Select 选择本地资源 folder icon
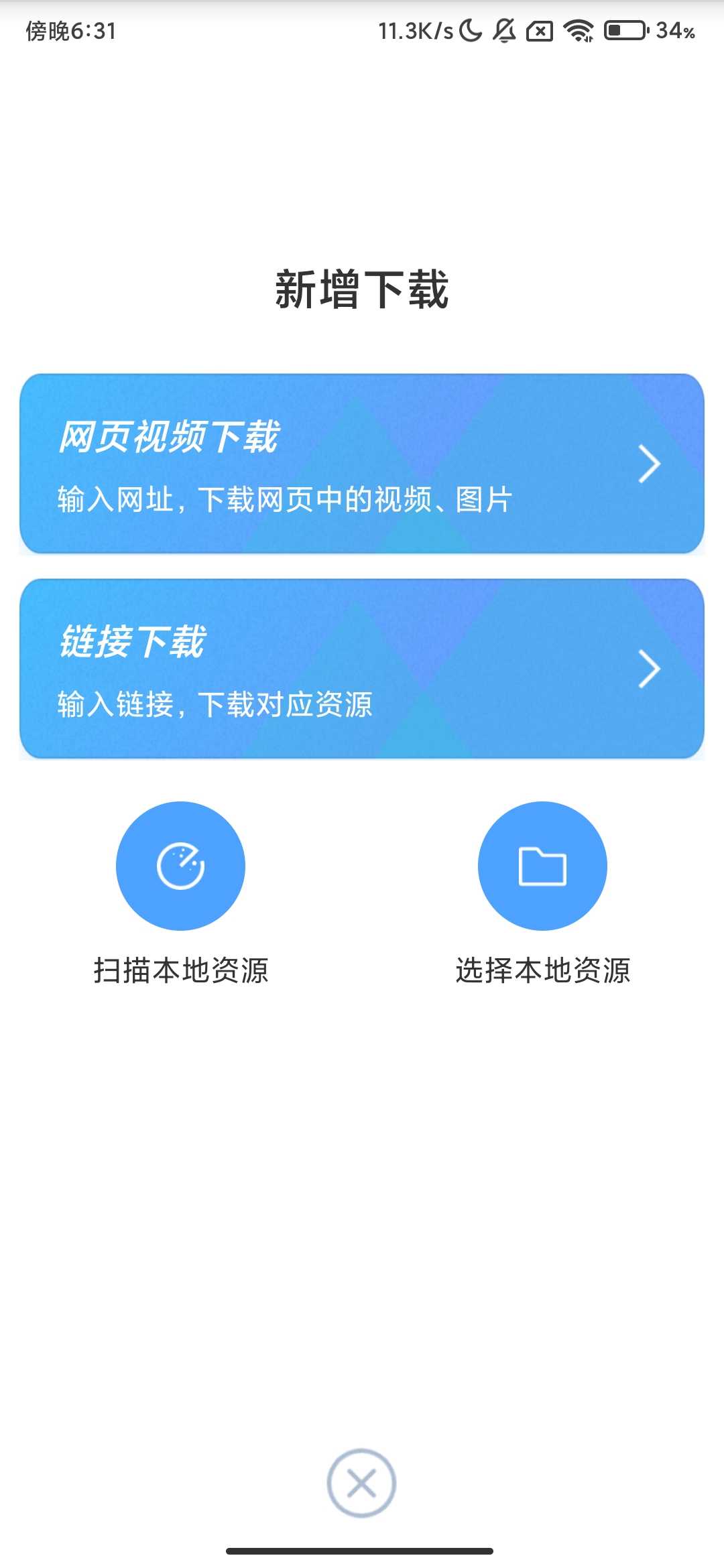Image resolution: width=724 pixels, height=1568 pixels. point(542,866)
